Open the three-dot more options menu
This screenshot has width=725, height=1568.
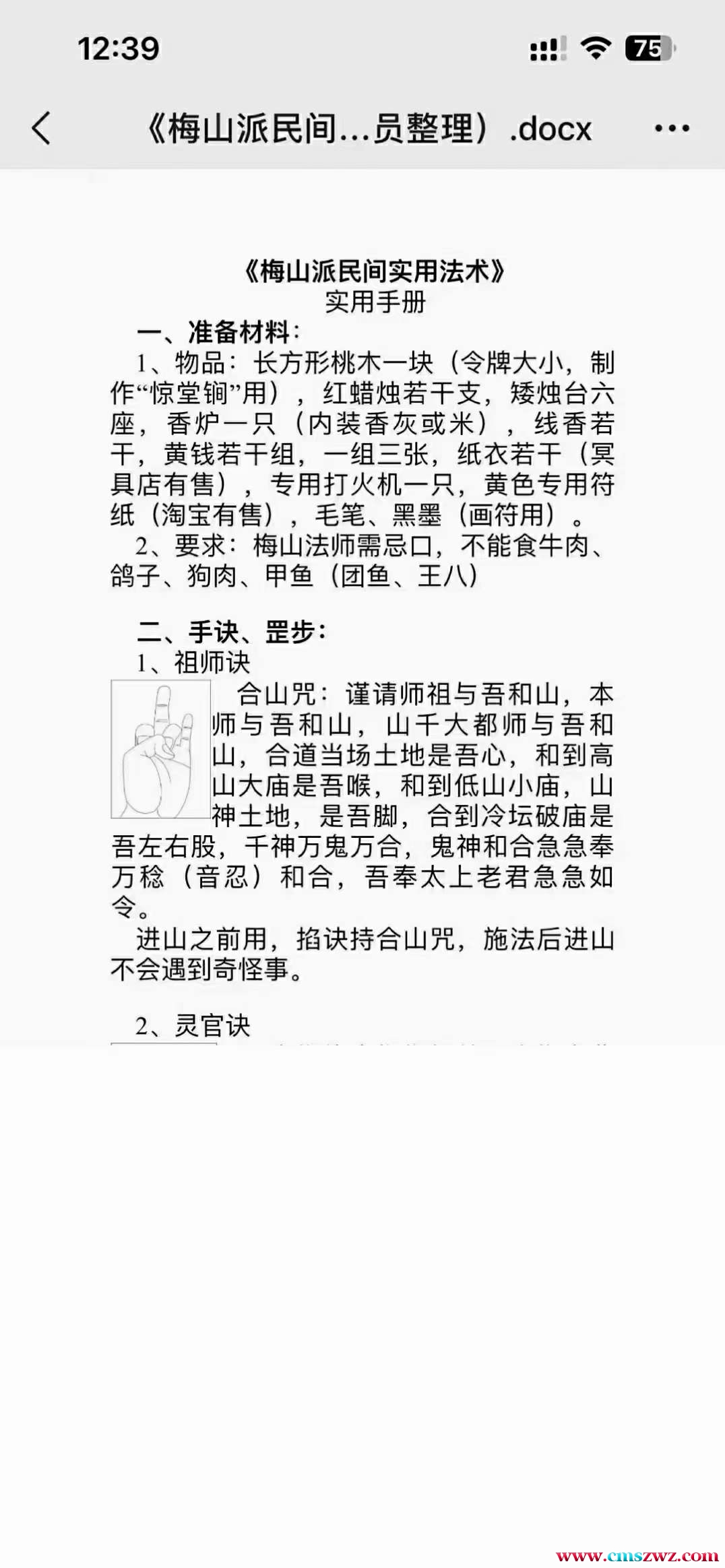tap(672, 128)
